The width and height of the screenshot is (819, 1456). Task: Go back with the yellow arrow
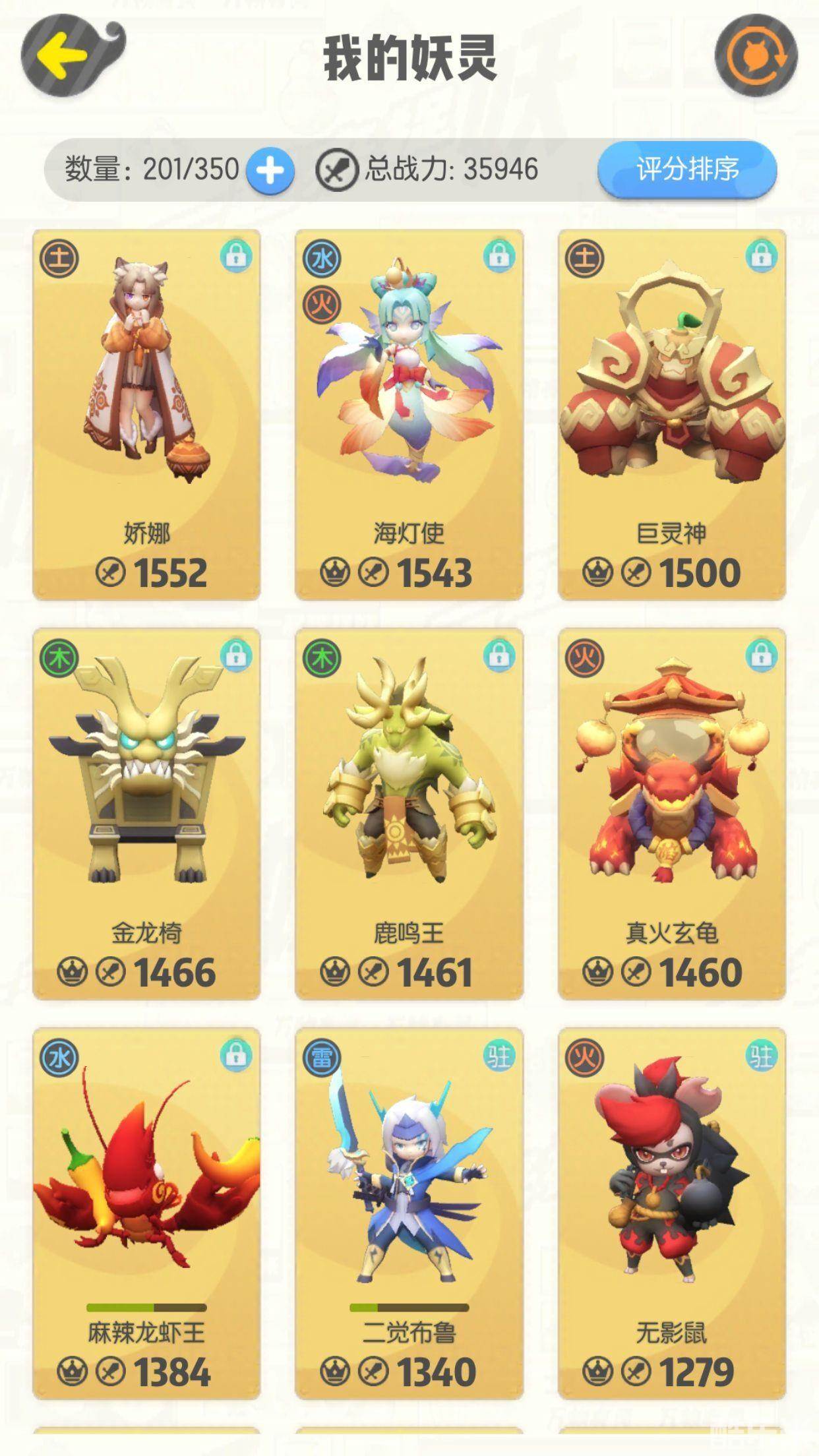coord(63,55)
